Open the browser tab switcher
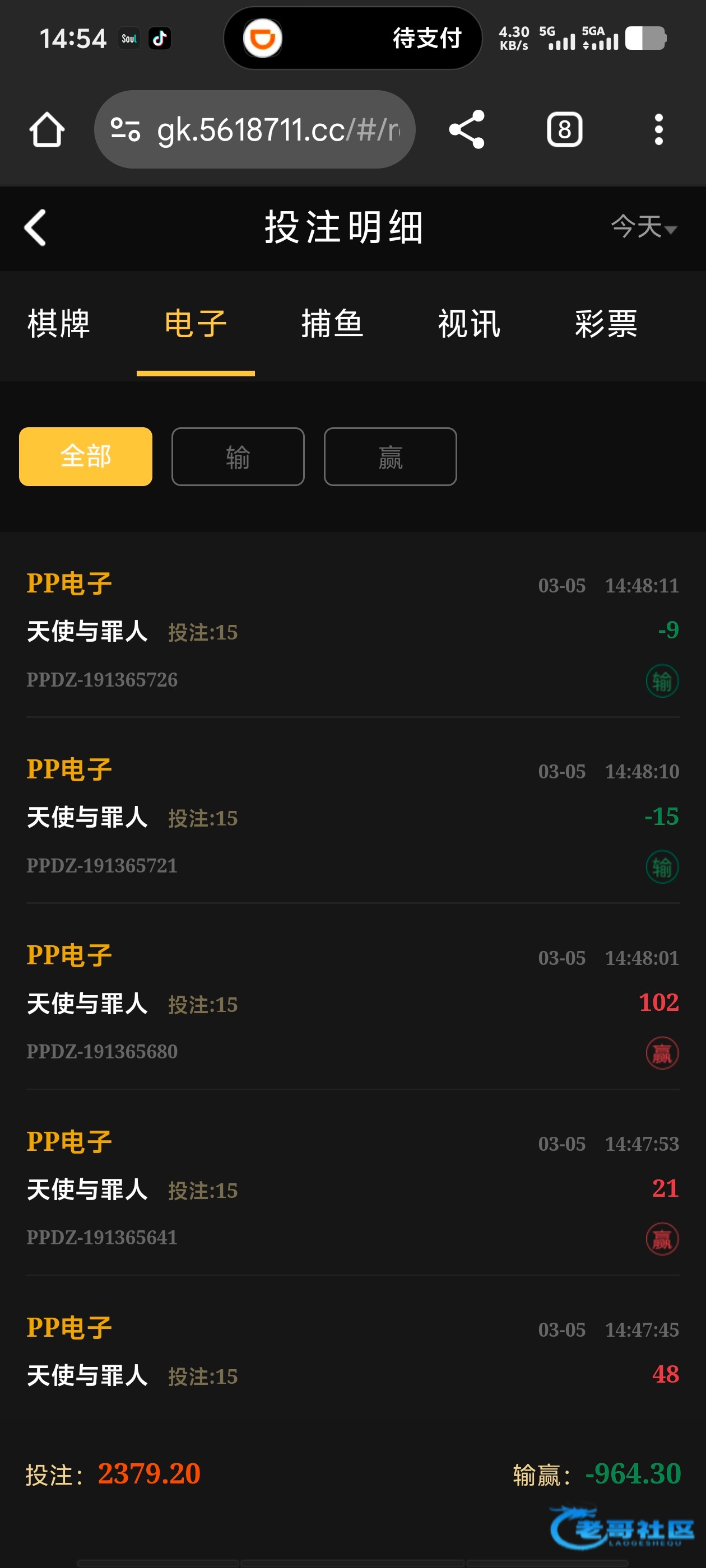 tap(564, 130)
